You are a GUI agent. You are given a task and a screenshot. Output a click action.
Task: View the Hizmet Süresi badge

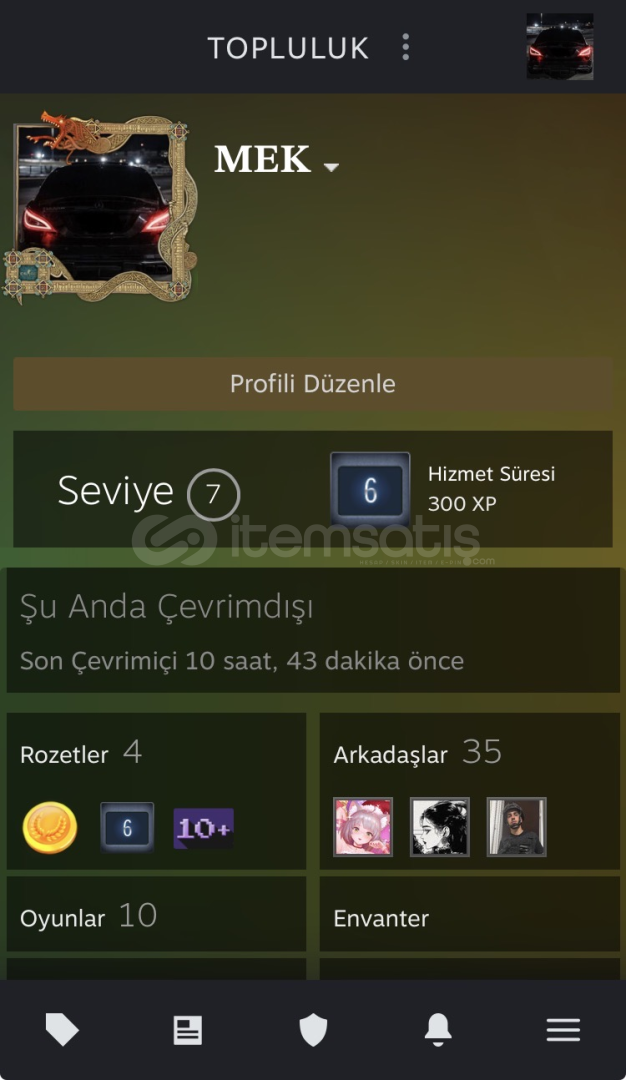pos(370,490)
